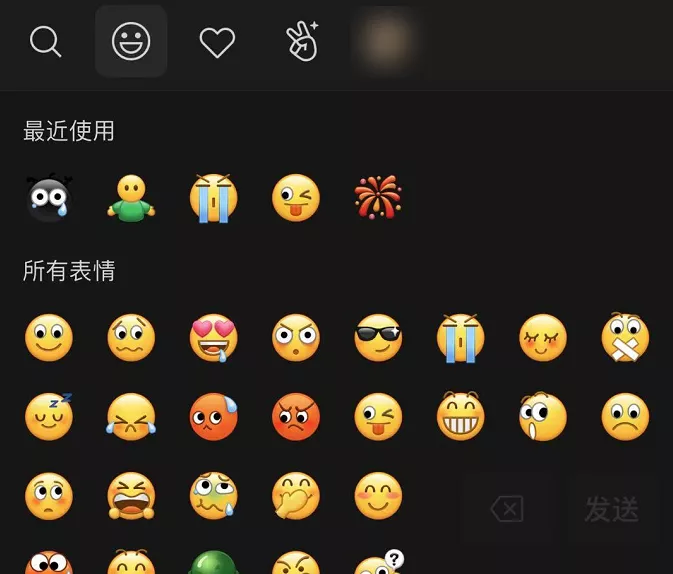Tap the 发送 send button
The width and height of the screenshot is (673, 574).
[611, 508]
